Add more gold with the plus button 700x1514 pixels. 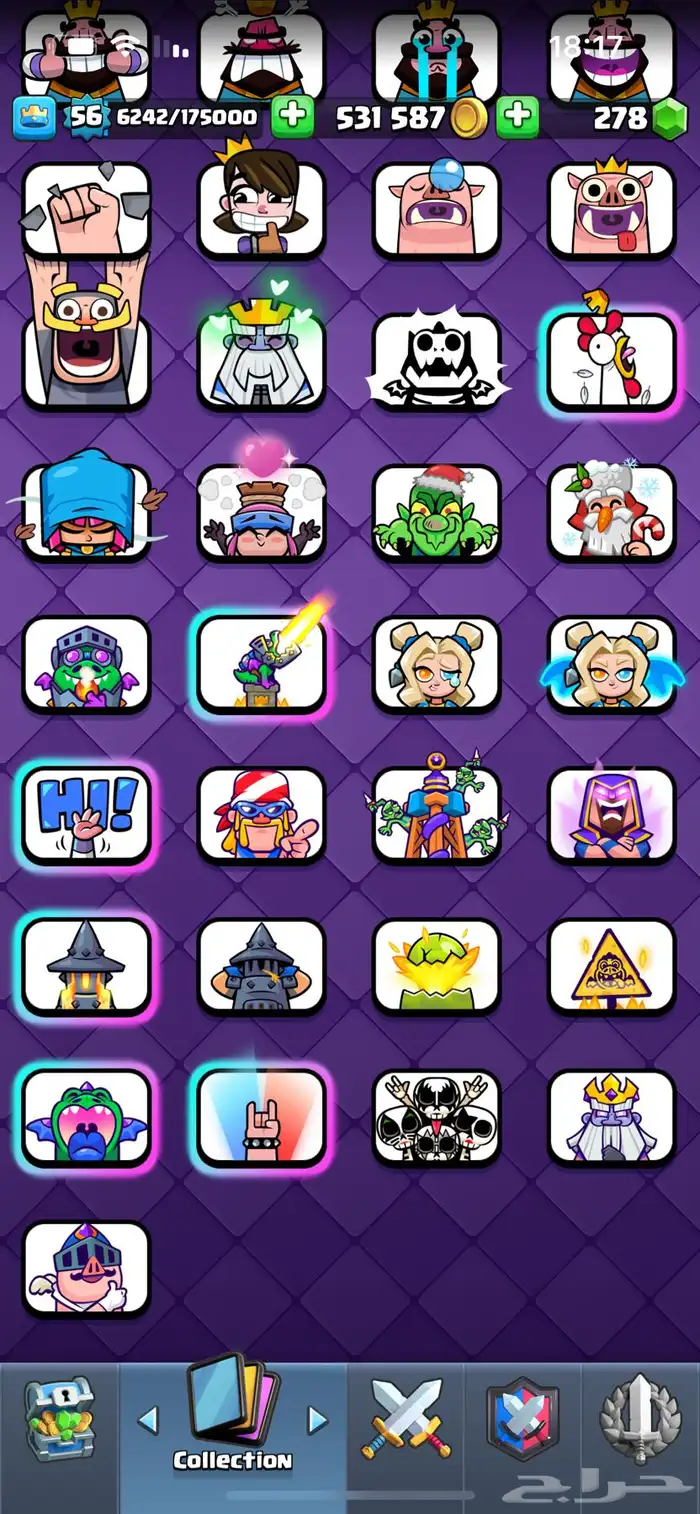click(x=292, y=118)
